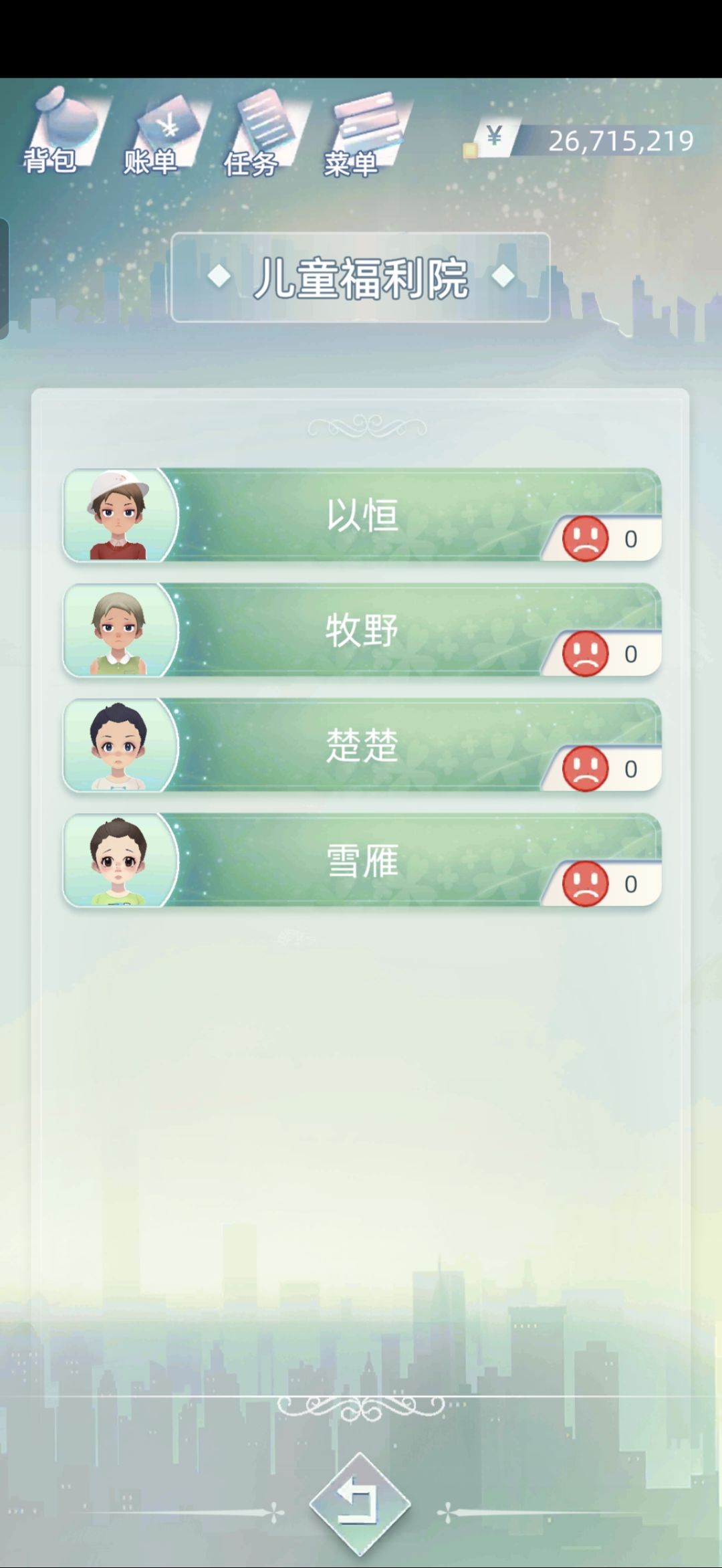
Task: Select the child 以恒
Action: coord(362,515)
